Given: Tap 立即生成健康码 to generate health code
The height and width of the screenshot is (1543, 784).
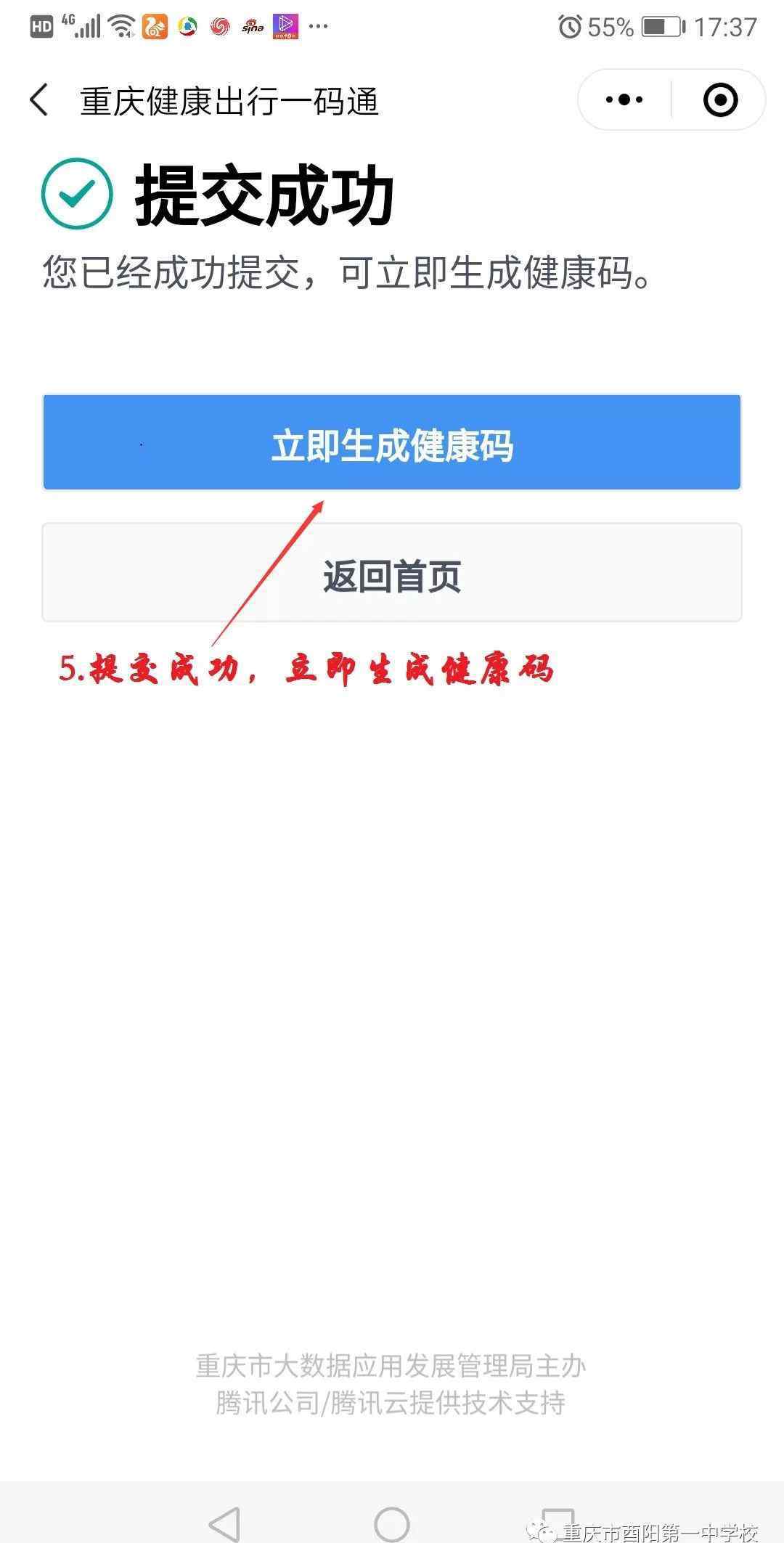Looking at the screenshot, I should pyautogui.click(x=392, y=442).
